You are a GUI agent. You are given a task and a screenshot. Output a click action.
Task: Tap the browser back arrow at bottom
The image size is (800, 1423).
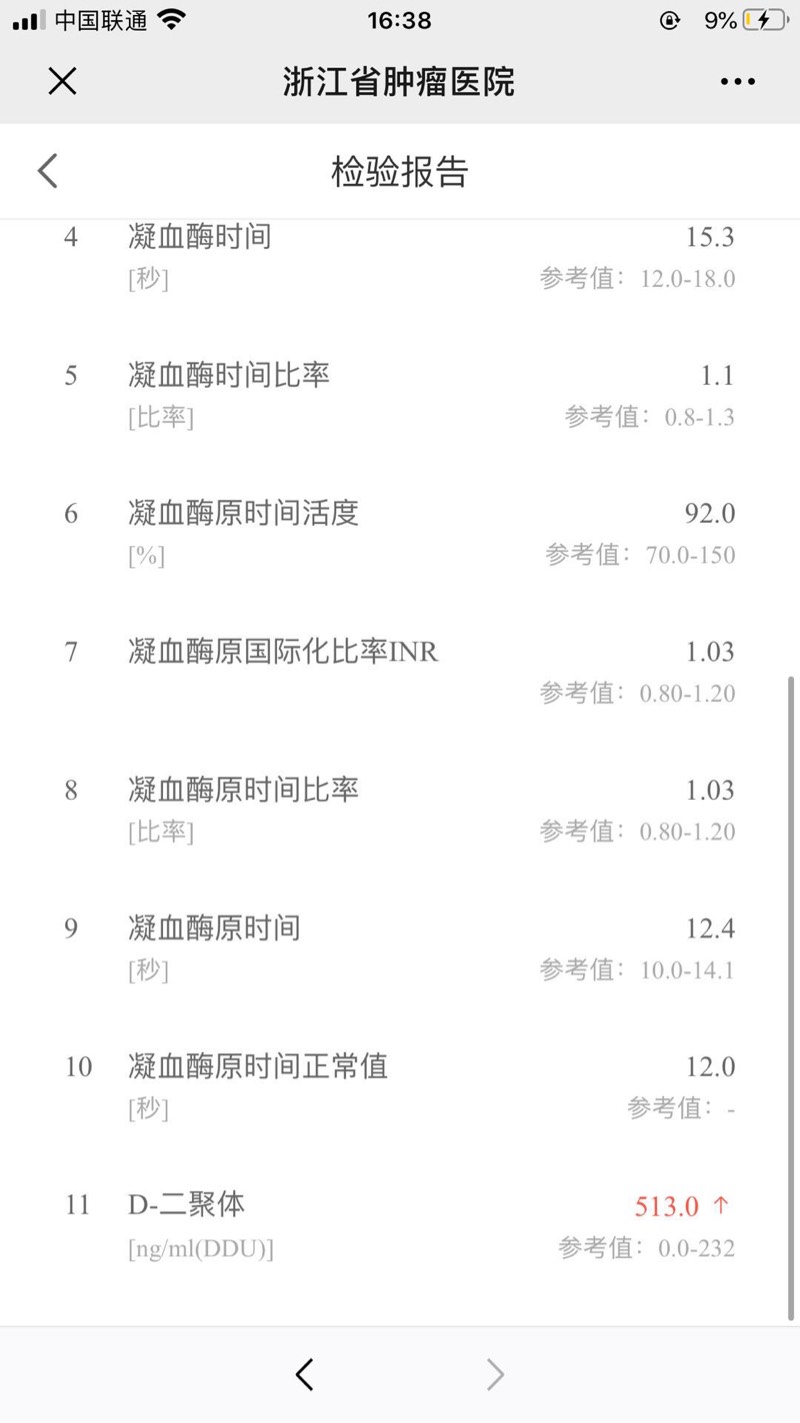pyautogui.click(x=305, y=1375)
